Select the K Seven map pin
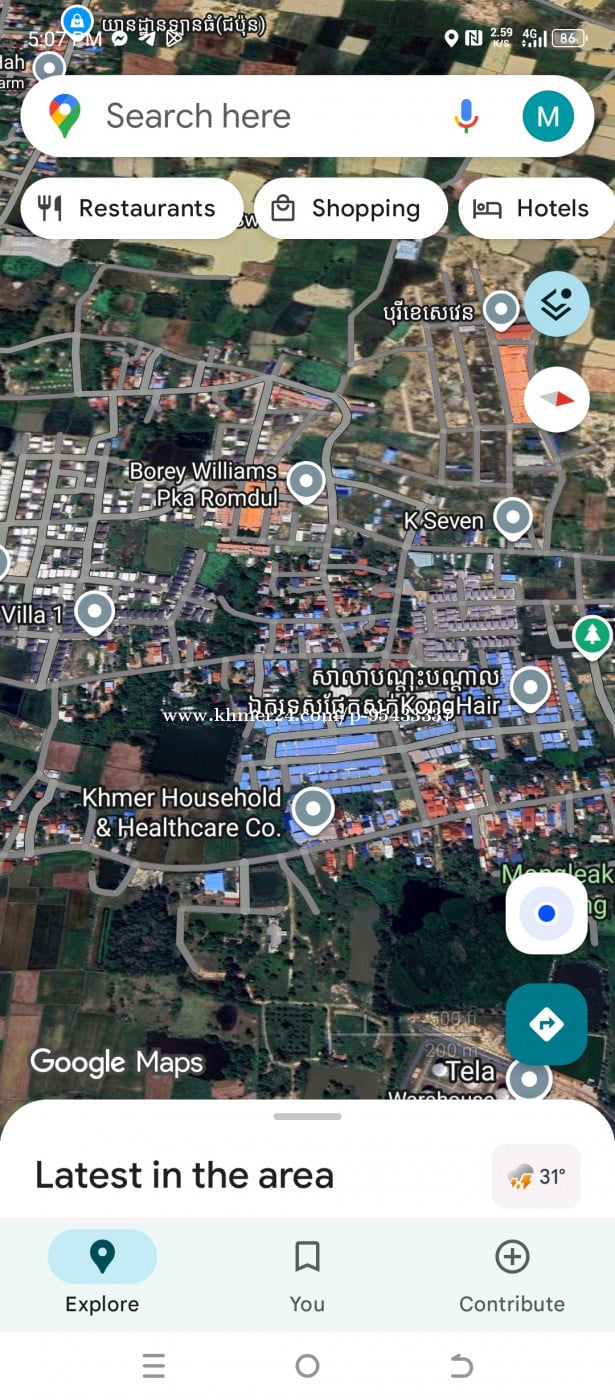 click(x=513, y=517)
